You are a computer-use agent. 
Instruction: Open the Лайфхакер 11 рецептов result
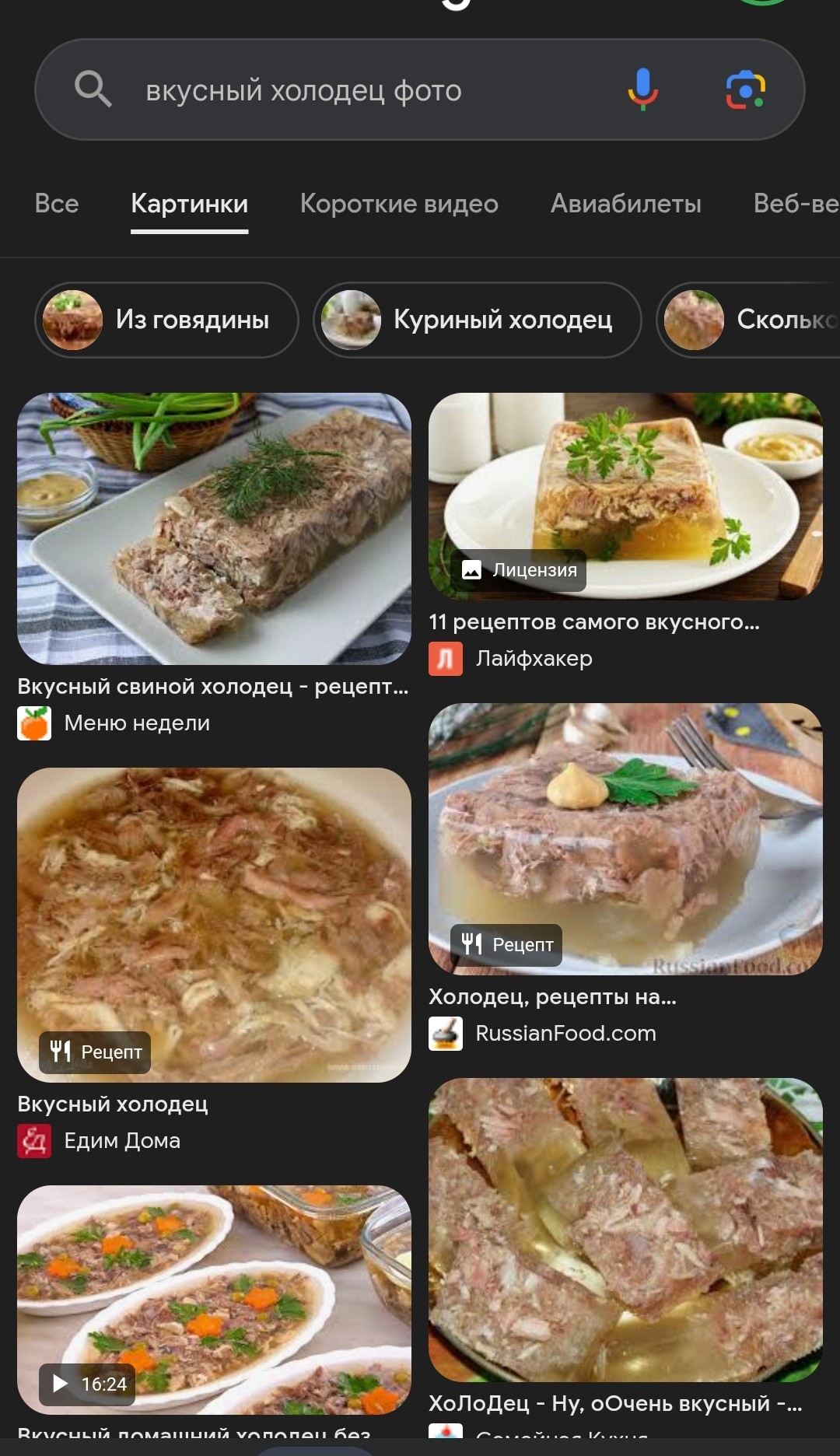tap(625, 496)
